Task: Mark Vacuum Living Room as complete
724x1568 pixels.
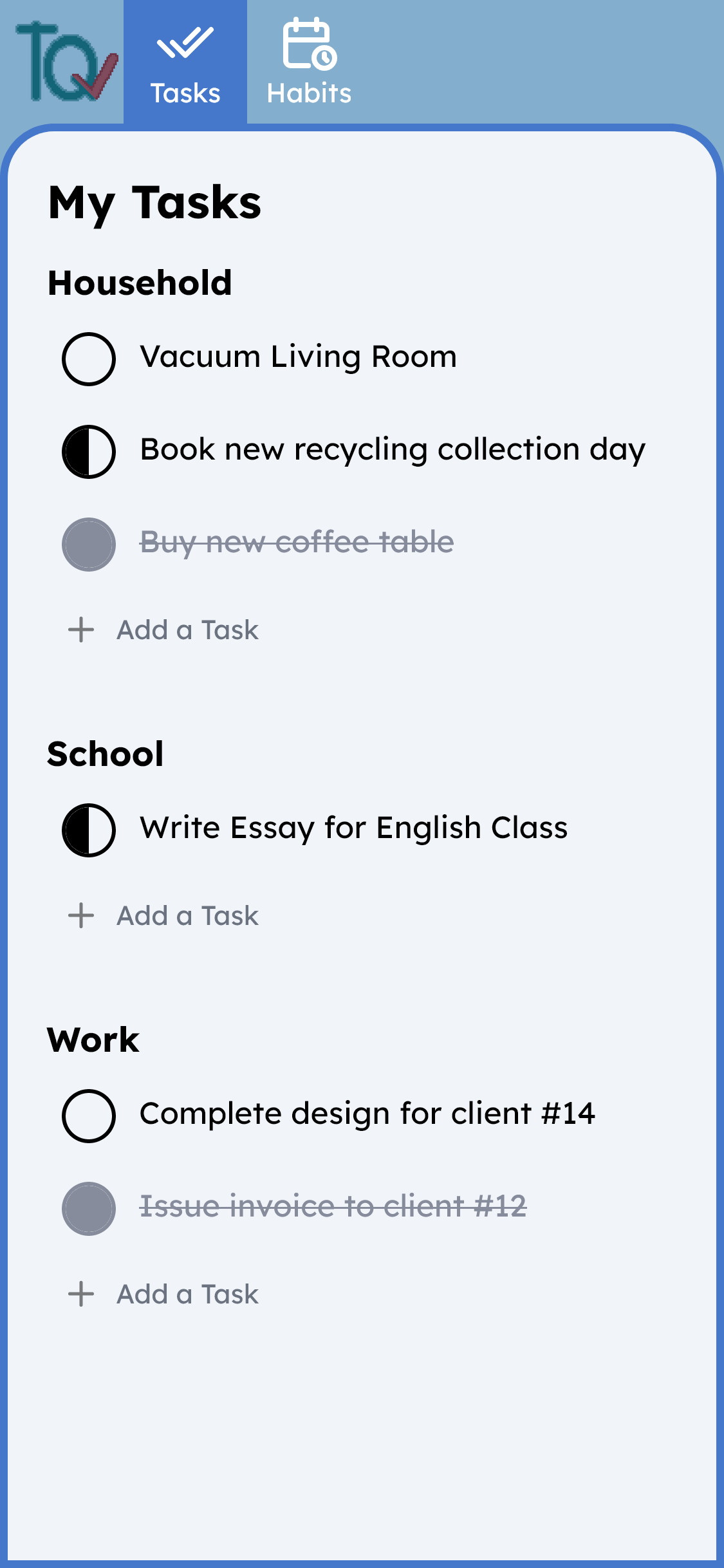Action: coord(89,359)
